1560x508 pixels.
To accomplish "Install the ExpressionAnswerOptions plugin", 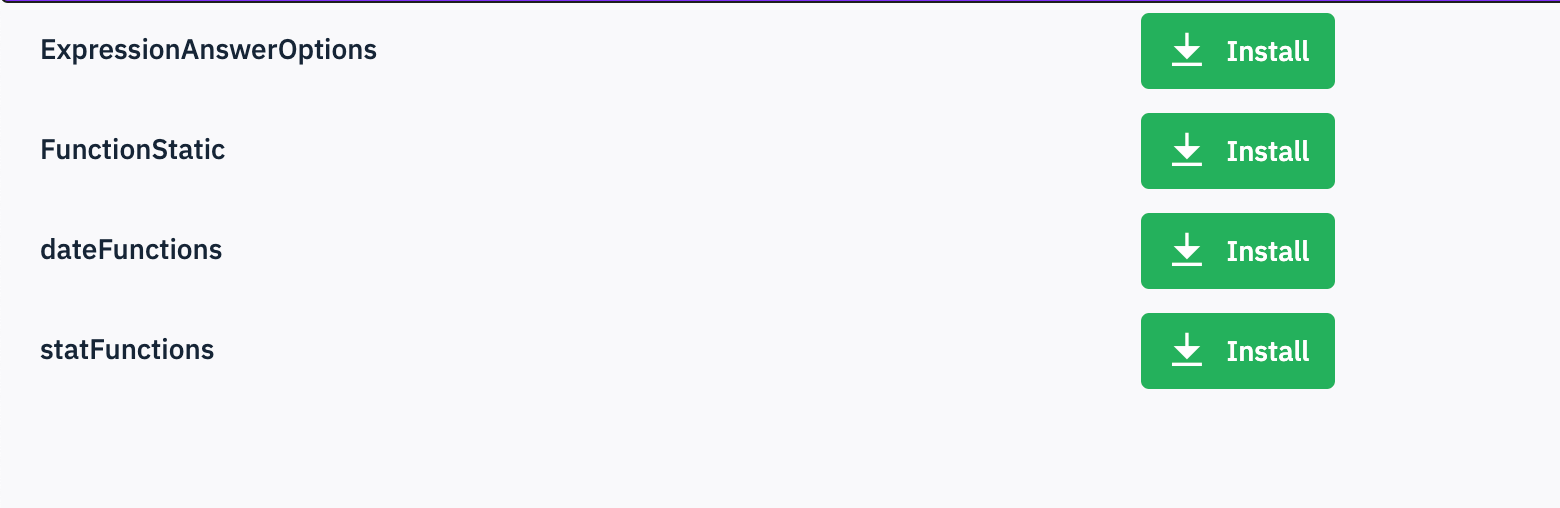I will click(1237, 51).
